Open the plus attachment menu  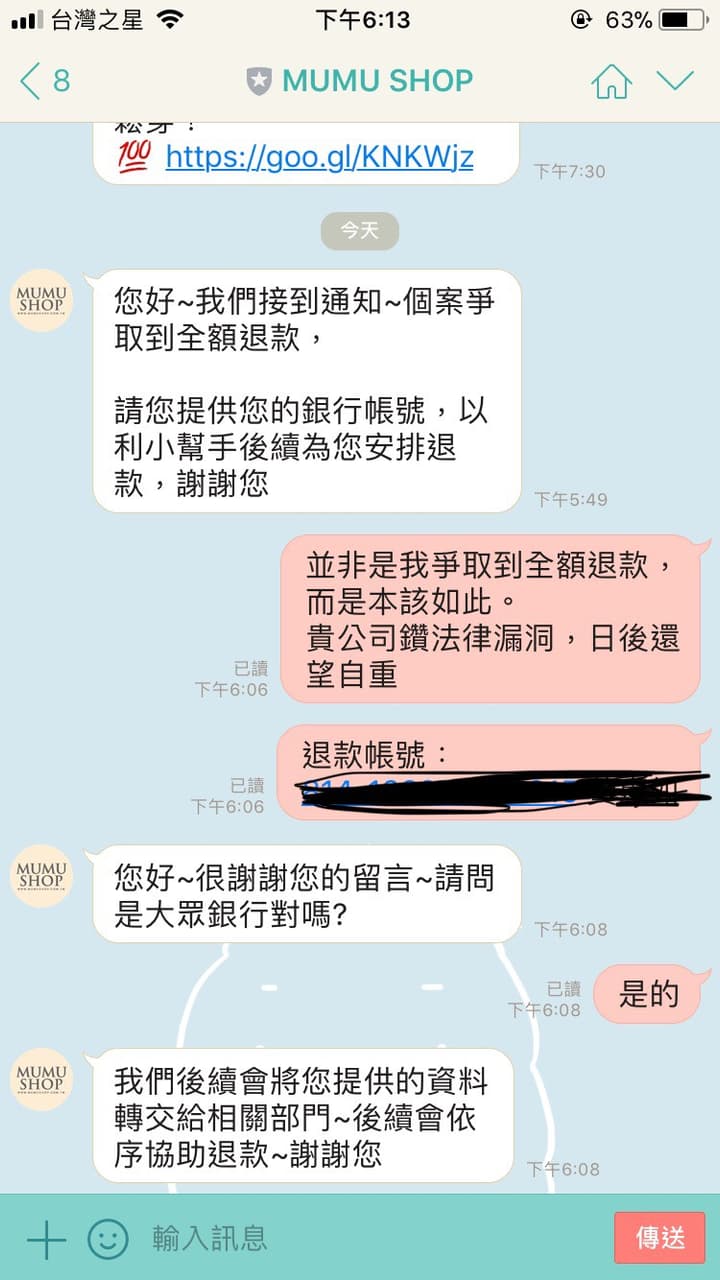(46, 1239)
